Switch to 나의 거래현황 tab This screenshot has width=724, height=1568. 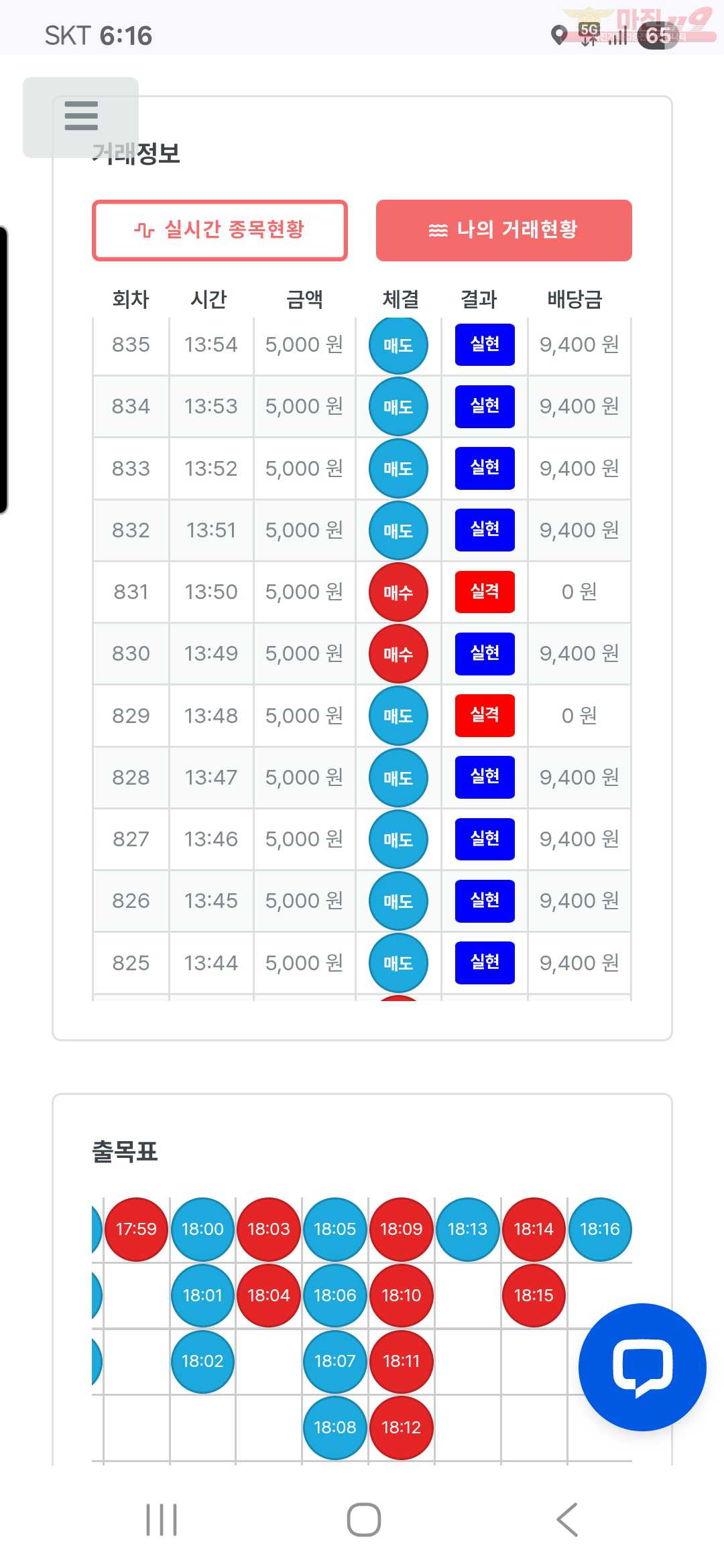click(x=503, y=230)
